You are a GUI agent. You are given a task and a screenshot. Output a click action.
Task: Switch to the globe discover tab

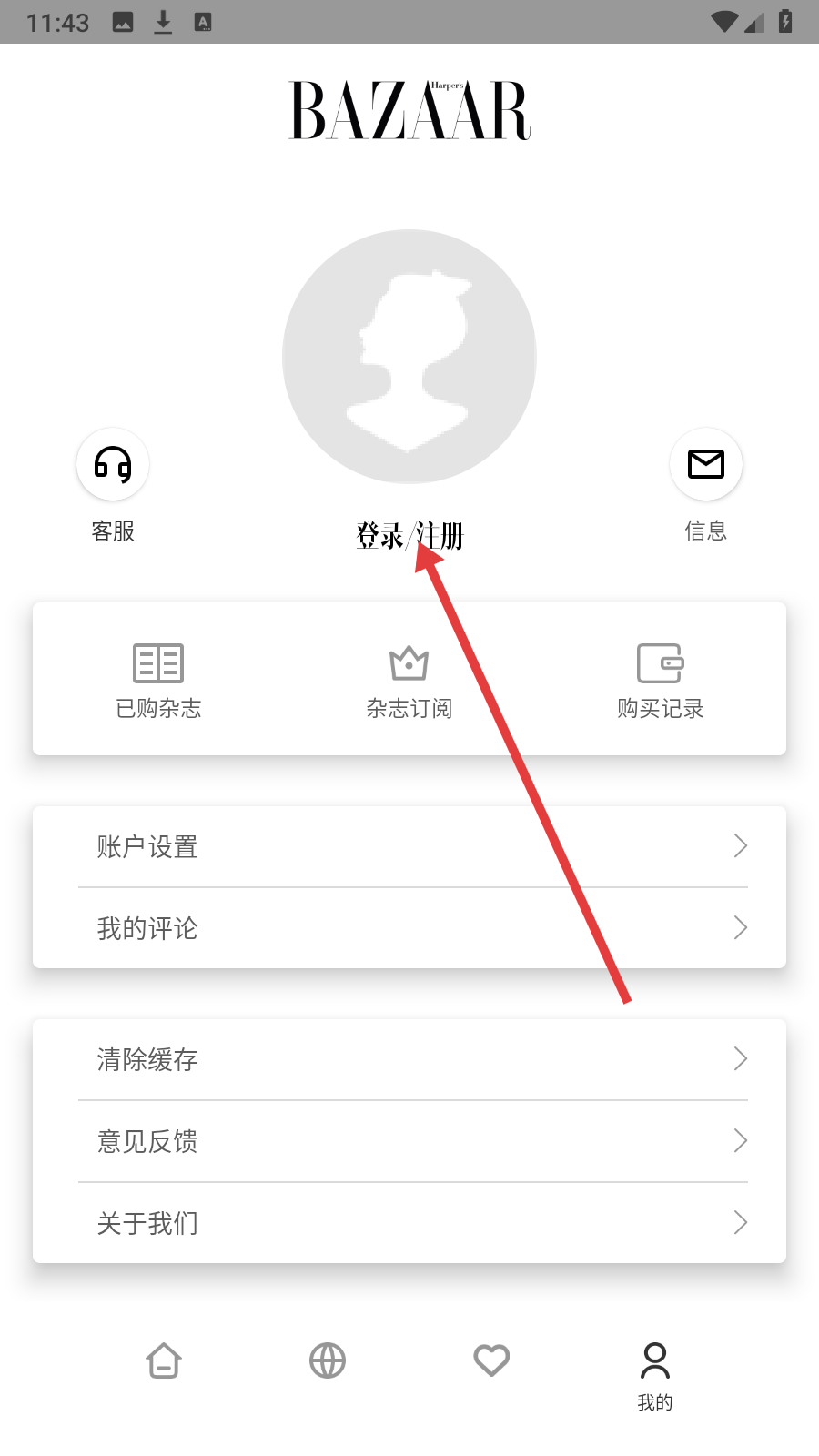[x=328, y=1361]
